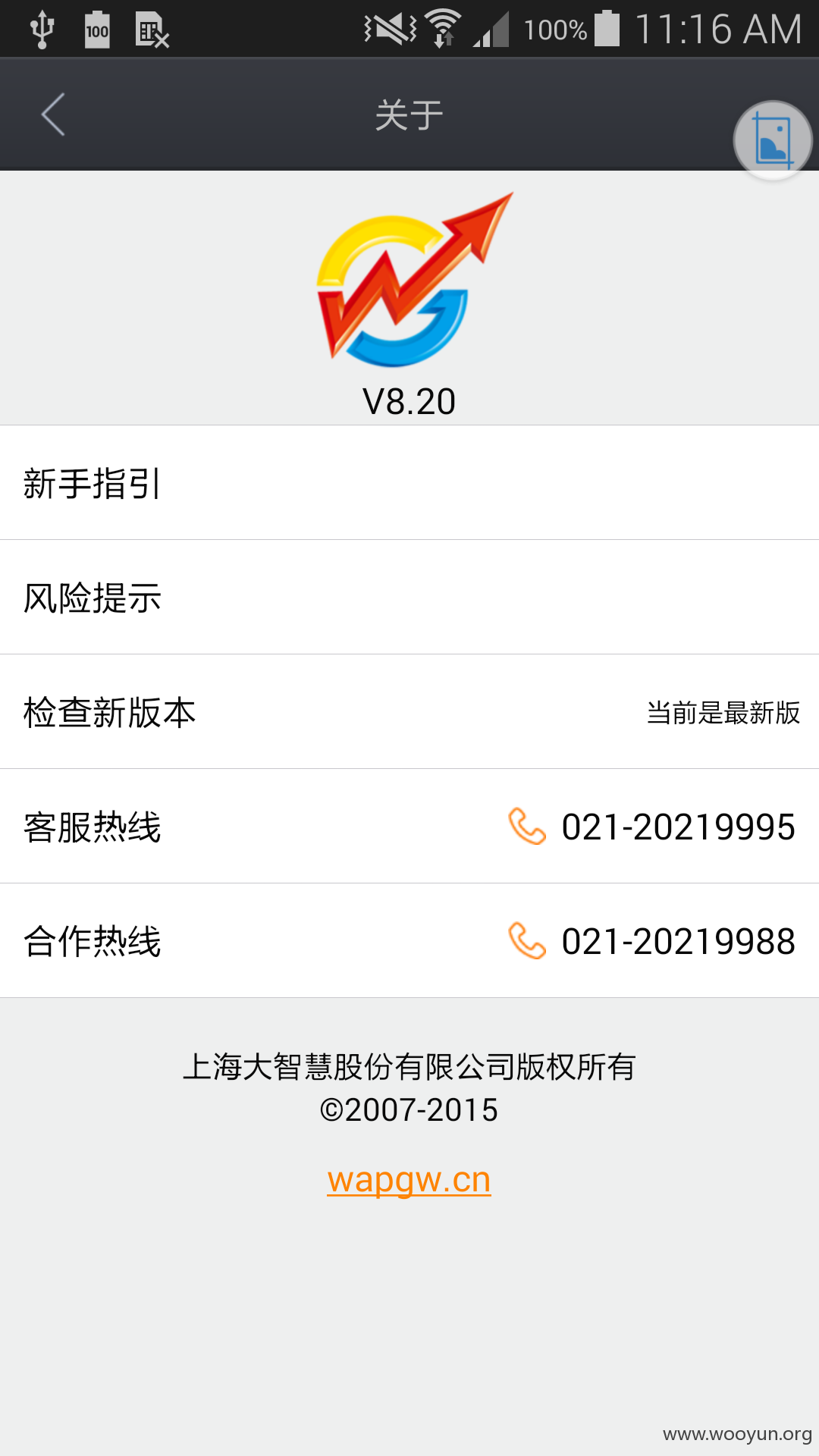Viewport: 819px width, 1456px height.
Task: Go back from the 关于 page
Action: (x=53, y=115)
